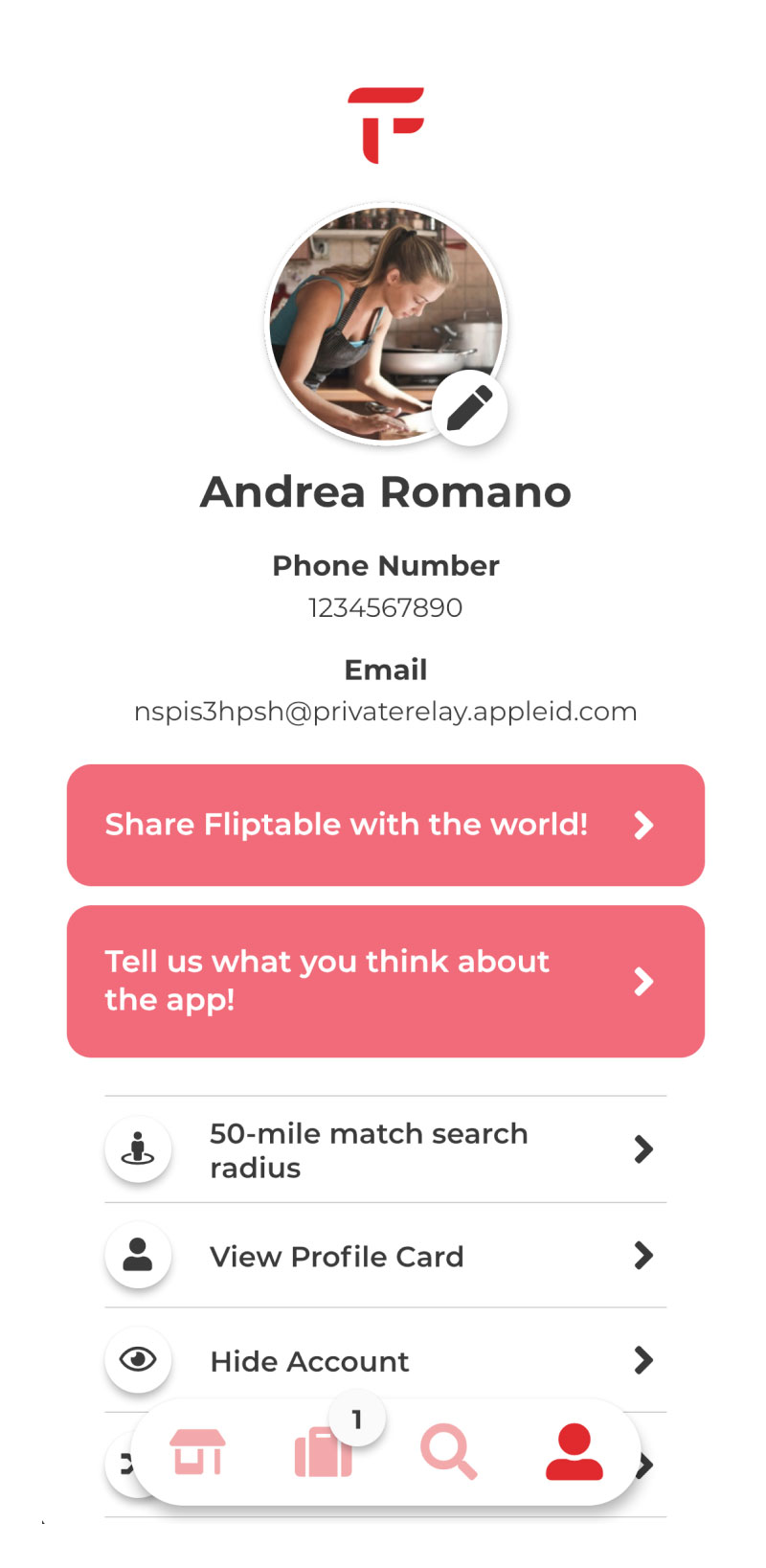766x1568 pixels.
Task: Switch to the store tab
Action: point(198,1452)
